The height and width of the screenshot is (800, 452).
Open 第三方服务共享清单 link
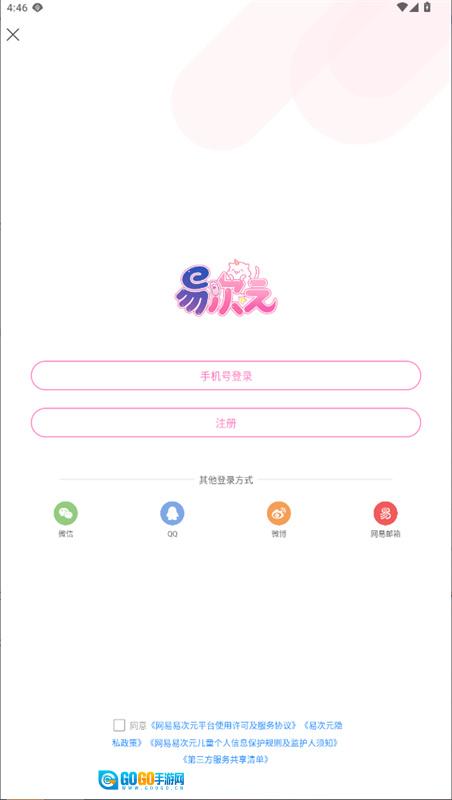(225, 759)
